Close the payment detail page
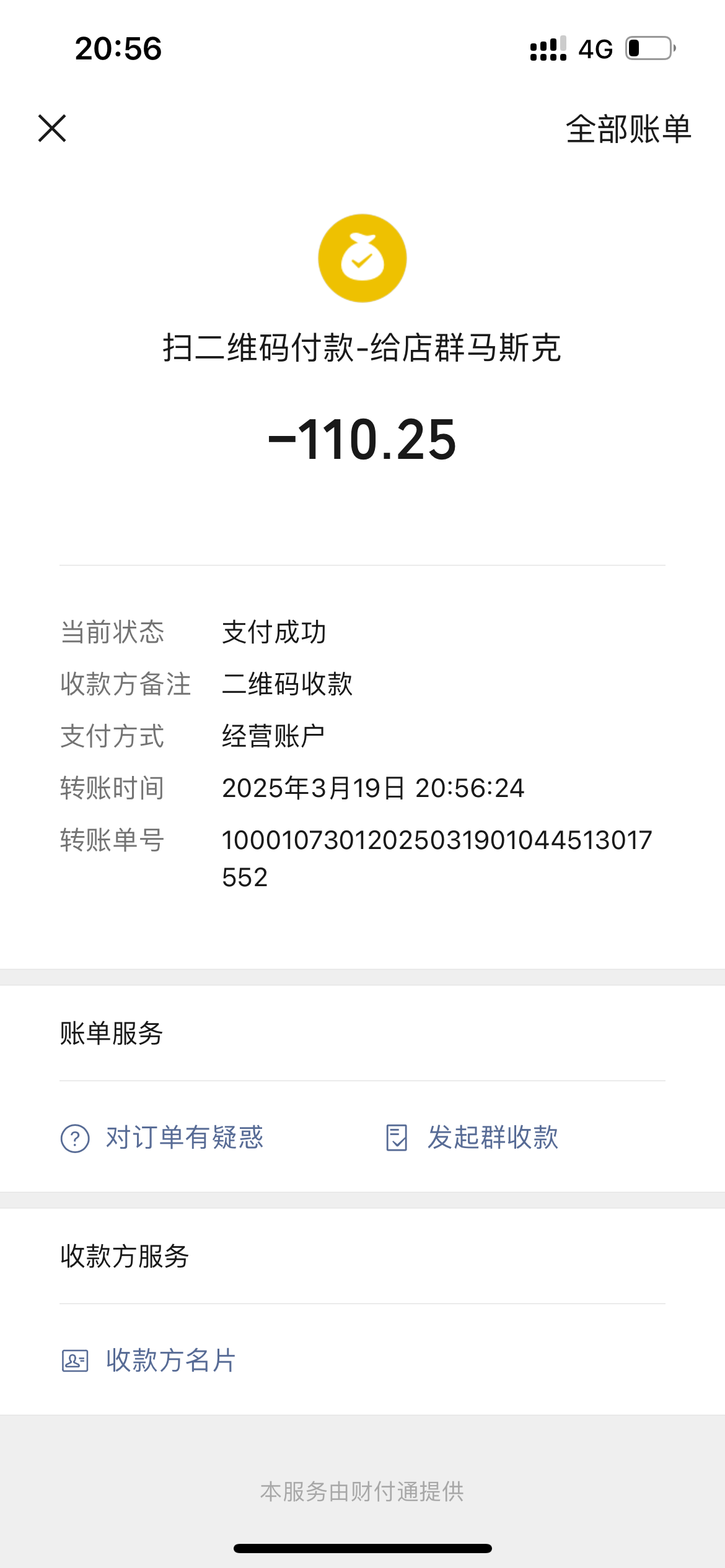Screen dimensions: 725x1568 (x=52, y=128)
